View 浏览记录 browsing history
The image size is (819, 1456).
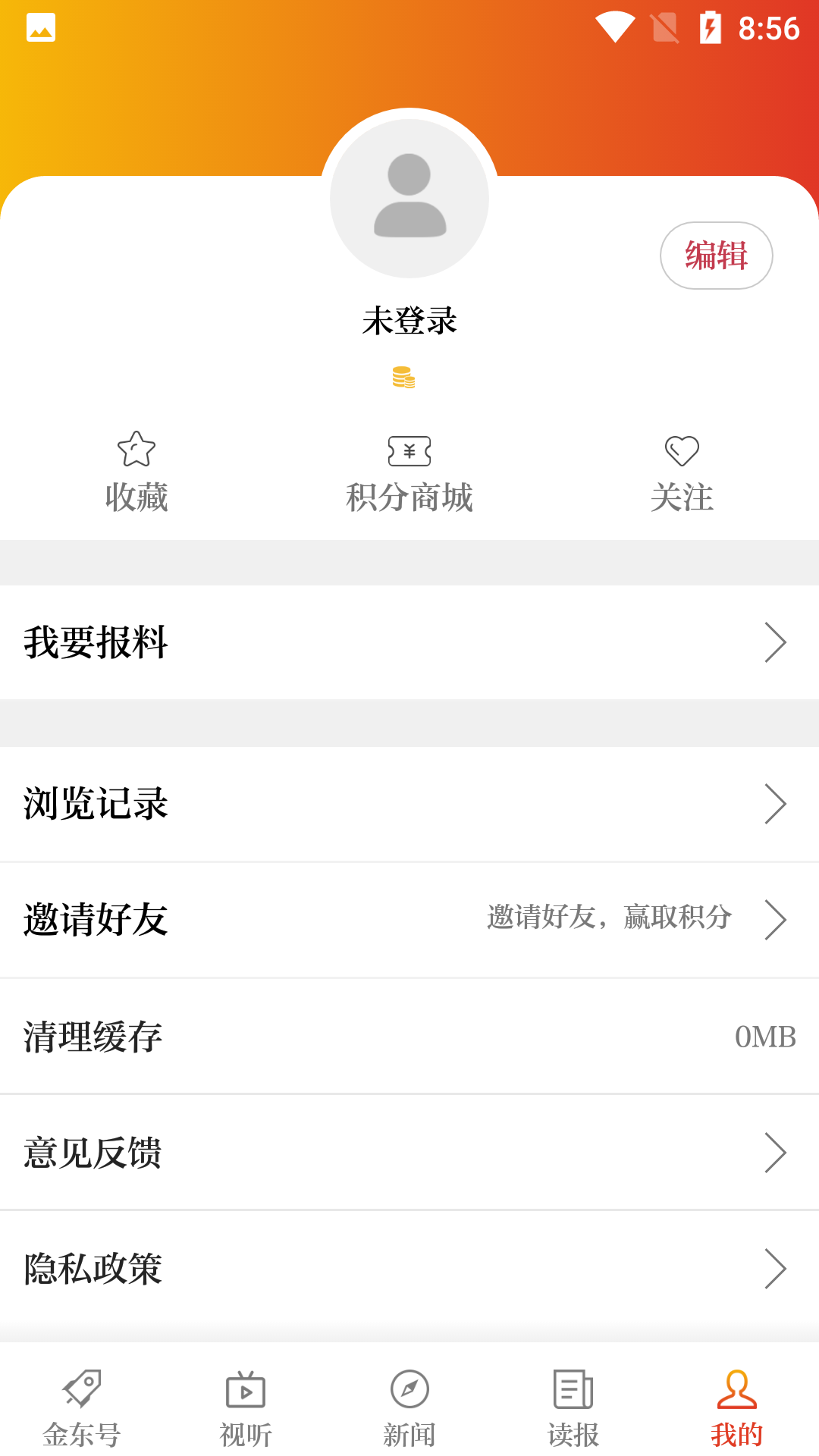coord(409,804)
